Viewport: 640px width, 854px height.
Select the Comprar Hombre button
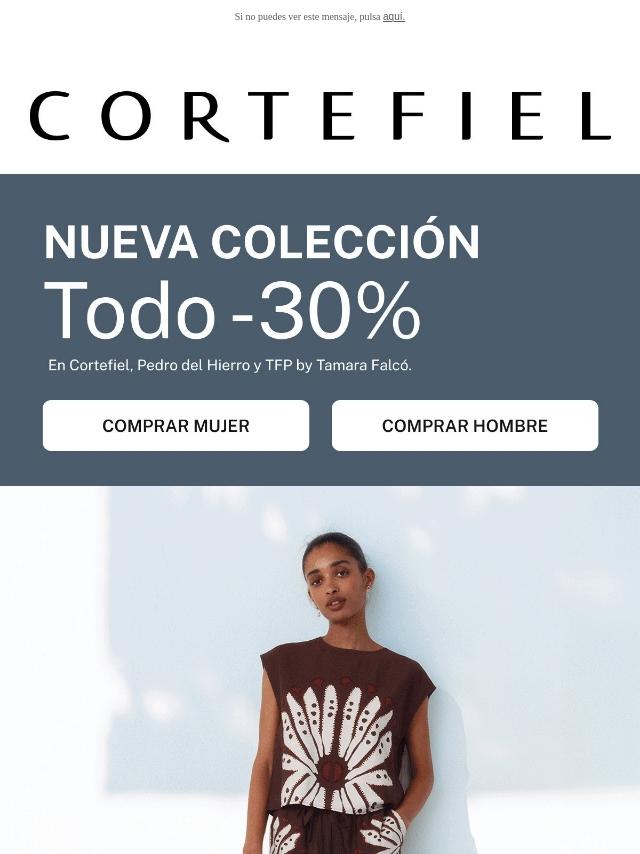click(465, 426)
